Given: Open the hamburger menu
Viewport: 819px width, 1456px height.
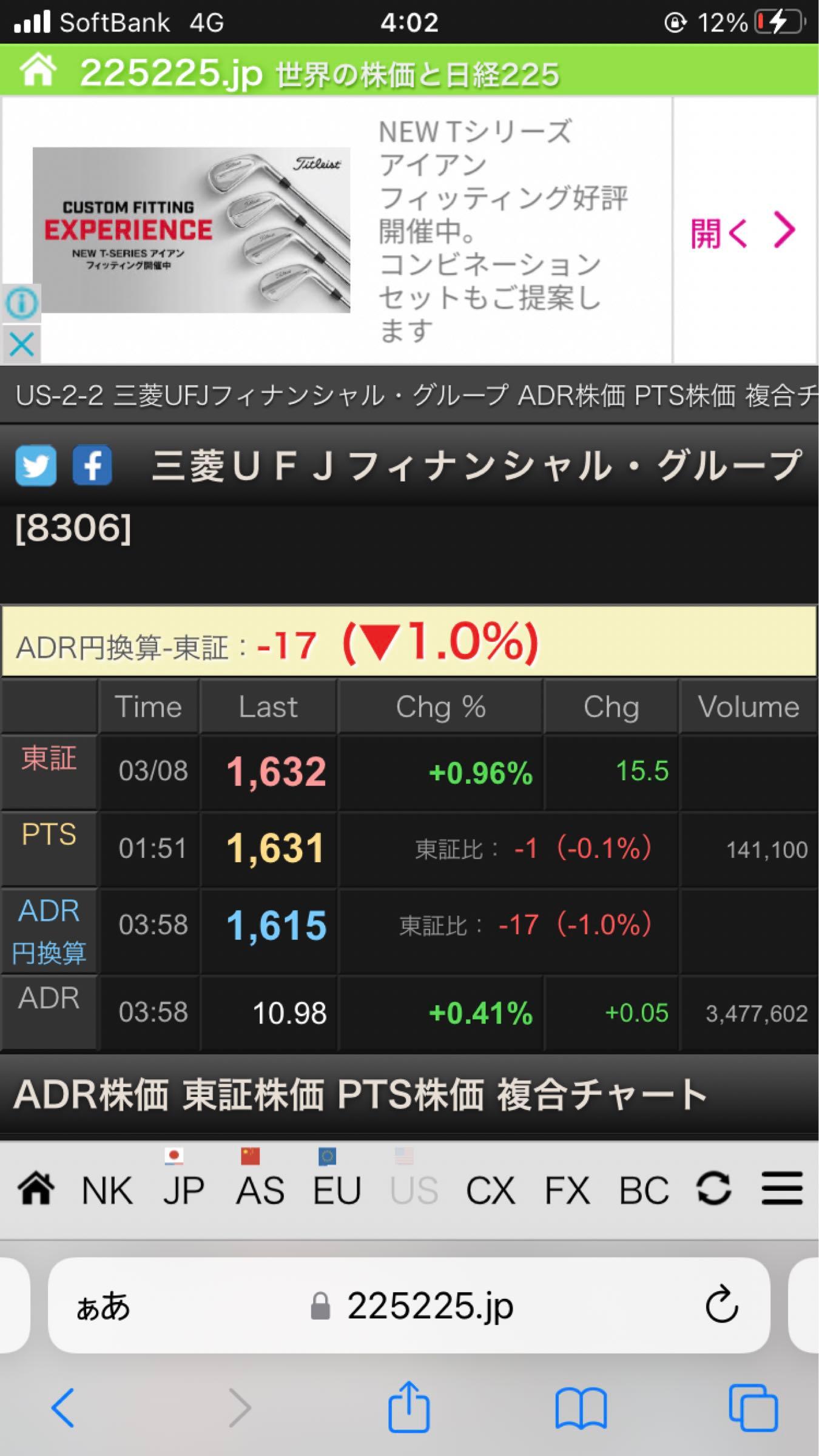Looking at the screenshot, I should 783,1189.
